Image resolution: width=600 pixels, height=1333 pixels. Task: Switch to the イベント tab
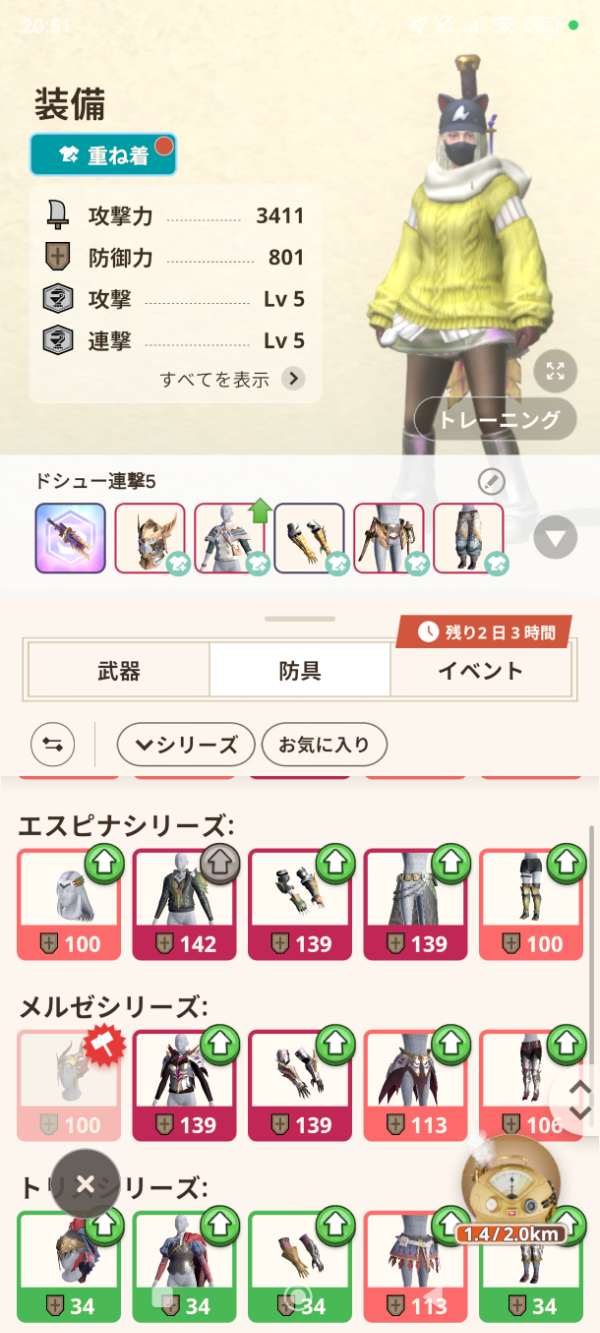pos(481,670)
